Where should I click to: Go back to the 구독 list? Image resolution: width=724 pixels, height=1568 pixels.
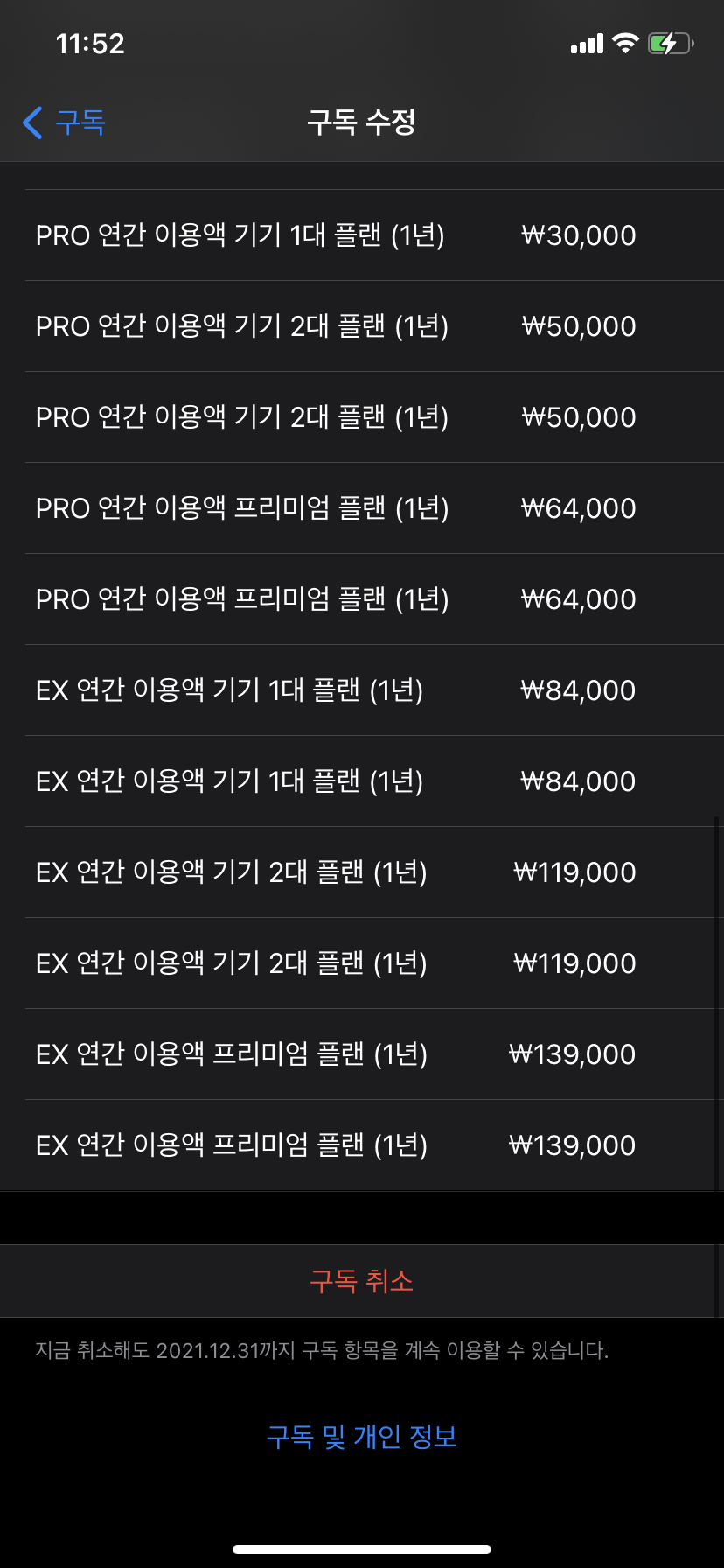[65, 122]
